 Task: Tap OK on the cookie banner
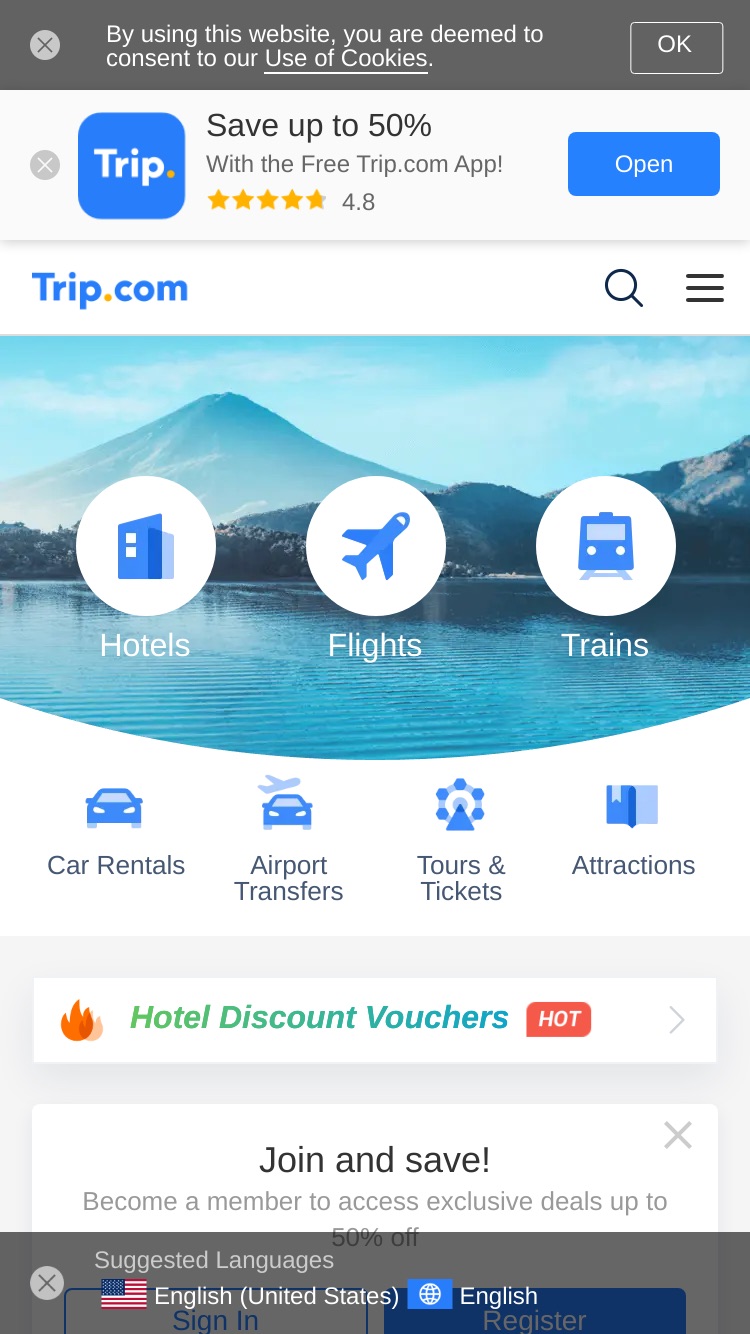(x=676, y=47)
